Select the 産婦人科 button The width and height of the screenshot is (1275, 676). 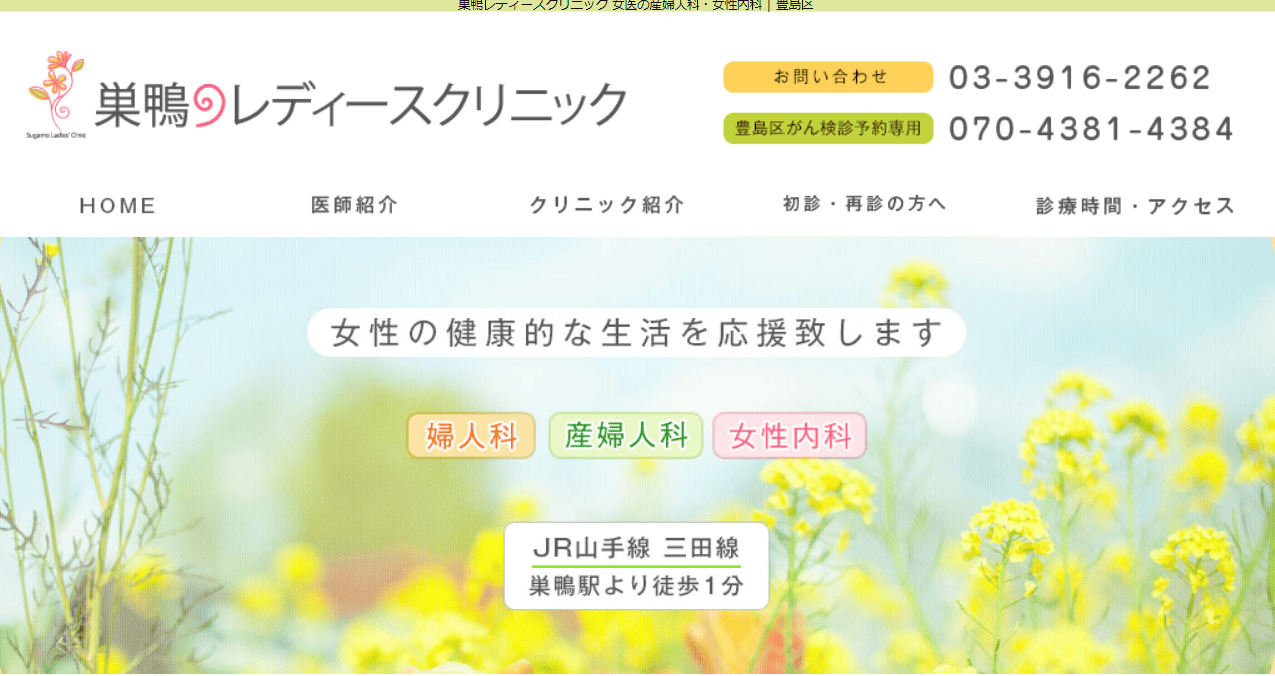626,436
